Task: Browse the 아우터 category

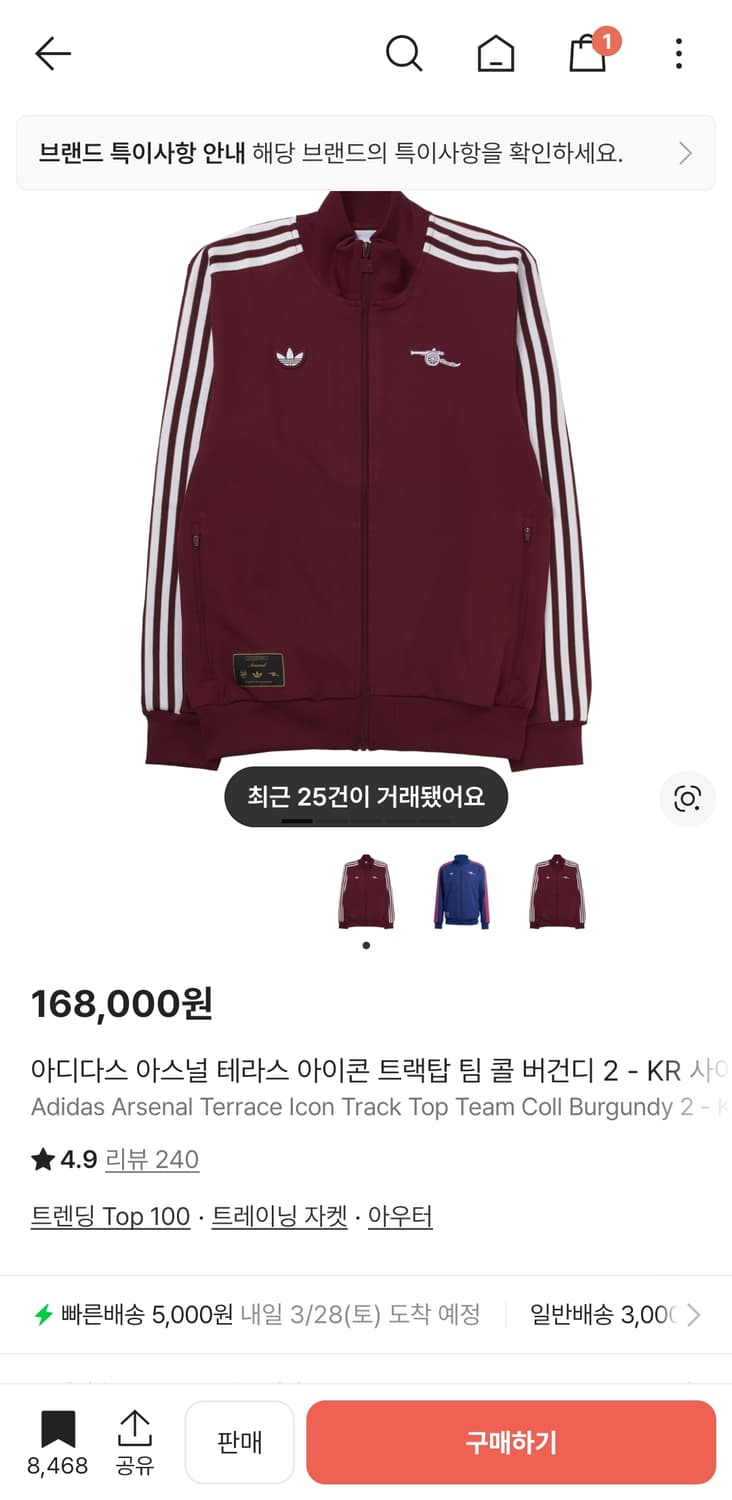Action: pos(400,1216)
